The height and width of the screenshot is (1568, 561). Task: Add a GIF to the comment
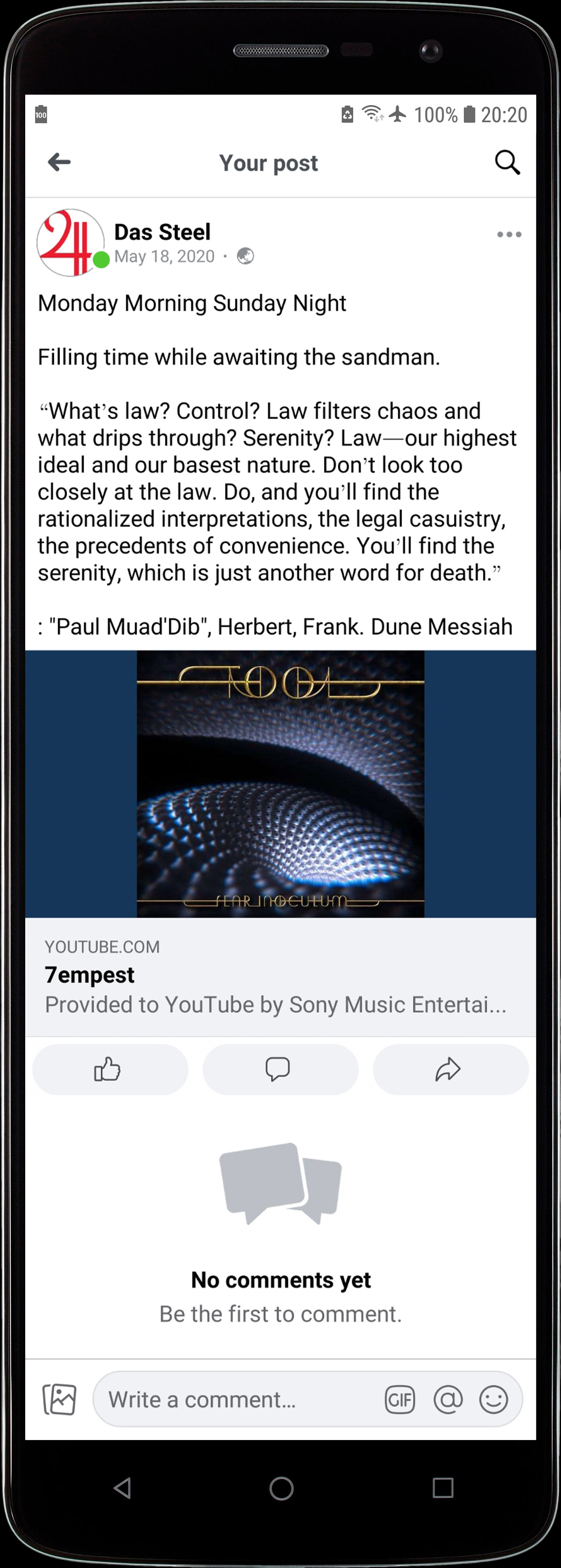pyautogui.click(x=400, y=1399)
